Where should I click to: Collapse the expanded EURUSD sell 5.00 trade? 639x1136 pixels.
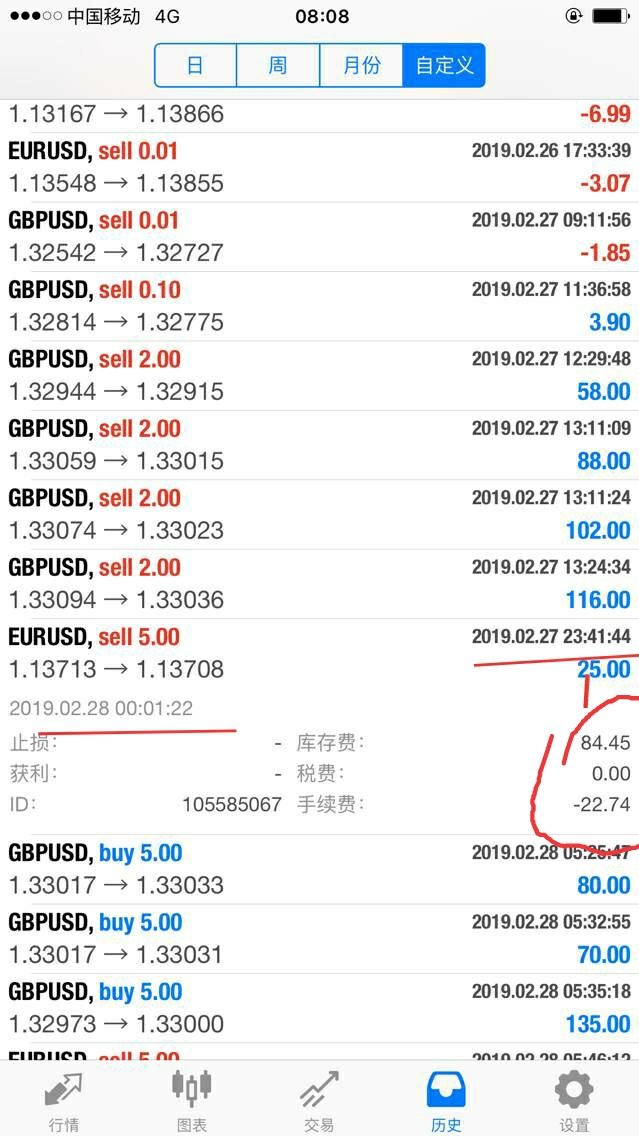pos(320,727)
